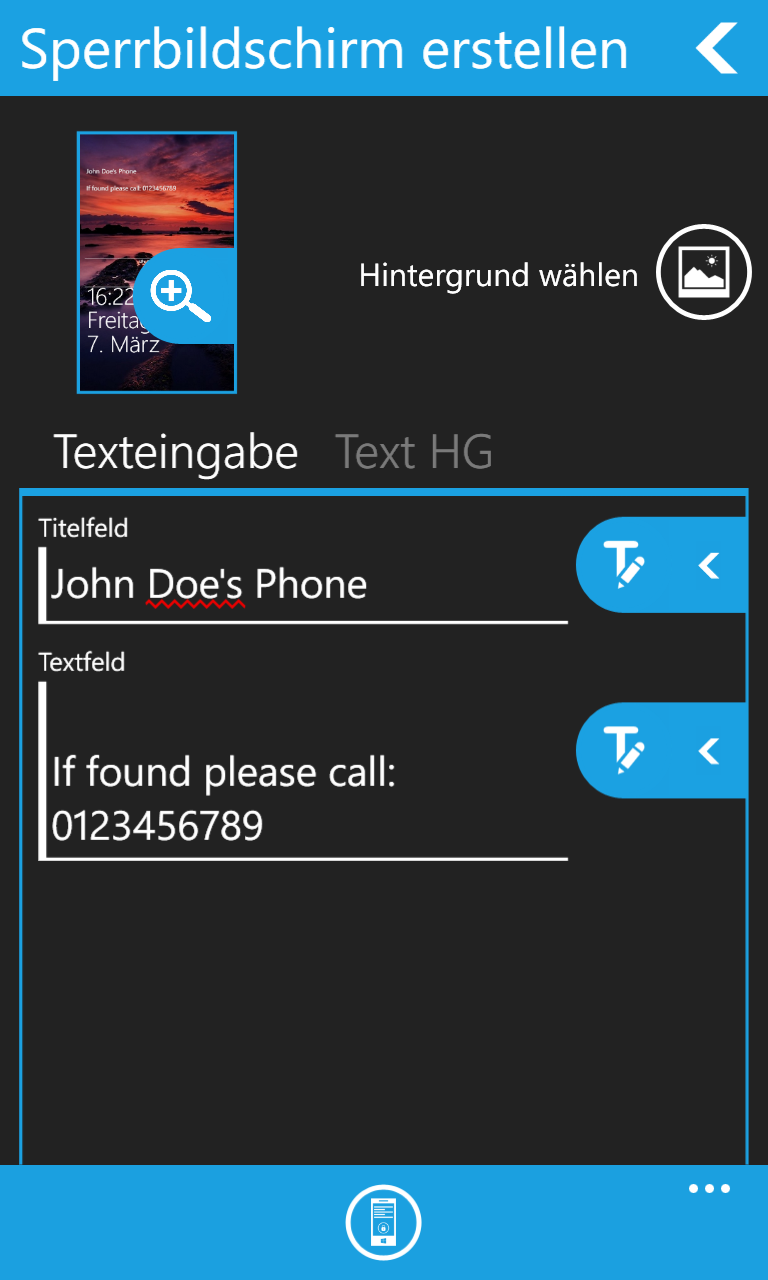Apply the lock screen using the phone icon button
Viewport: 768px width, 1280px height.
[x=384, y=1223]
